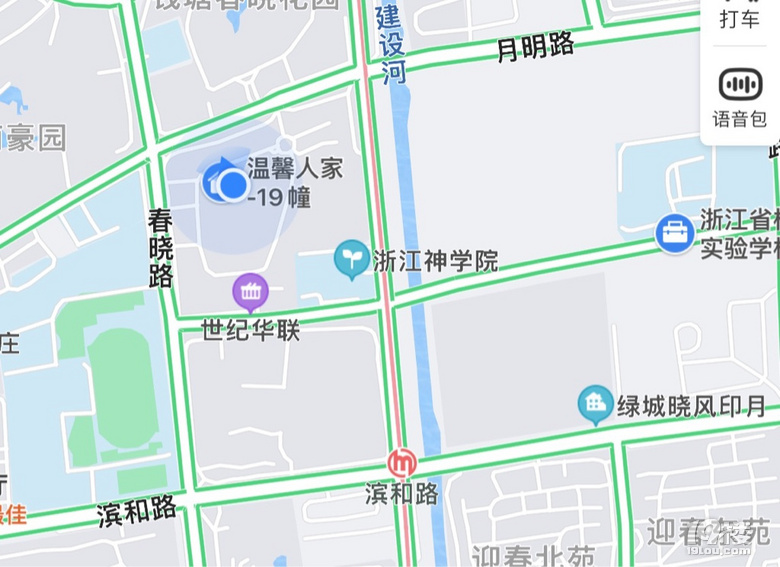Tap the 绿城晓风印月 residence marker
The height and width of the screenshot is (567, 780).
(x=596, y=405)
